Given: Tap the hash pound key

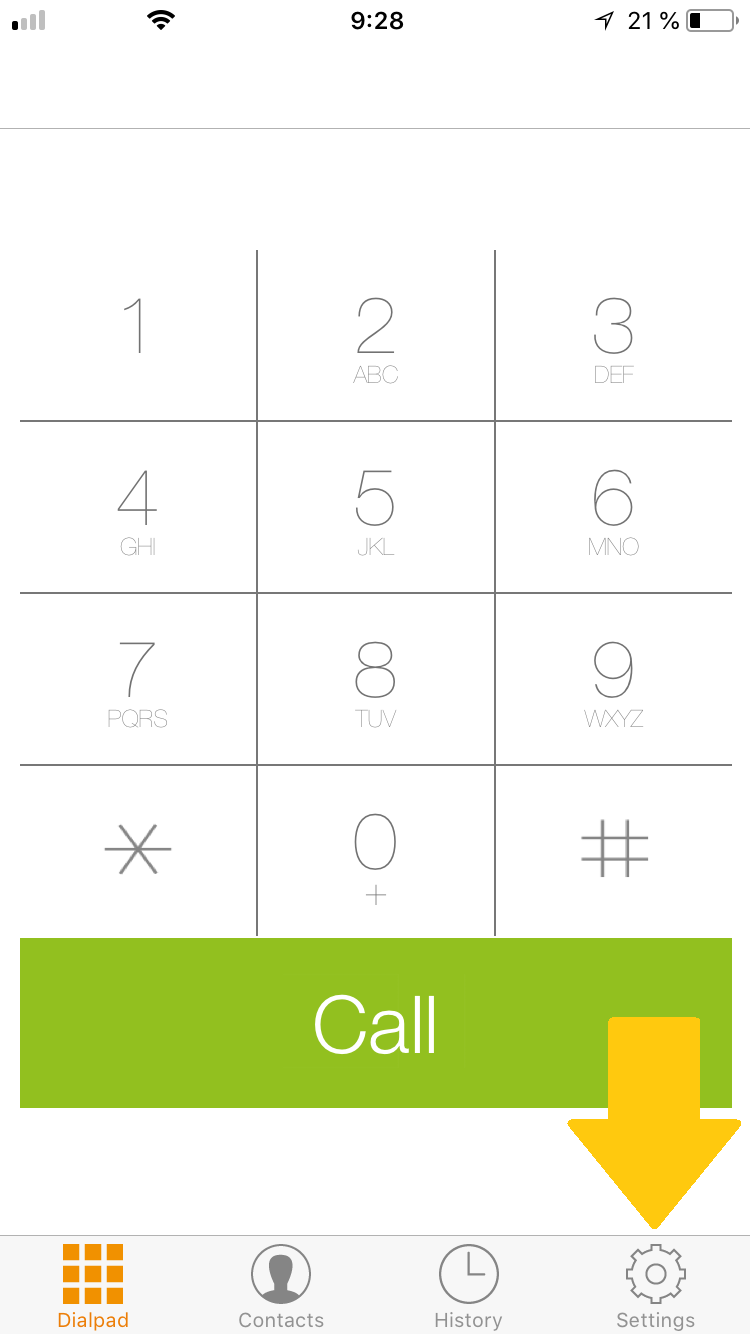Looking at the screenshot, I should coord(614,851).
